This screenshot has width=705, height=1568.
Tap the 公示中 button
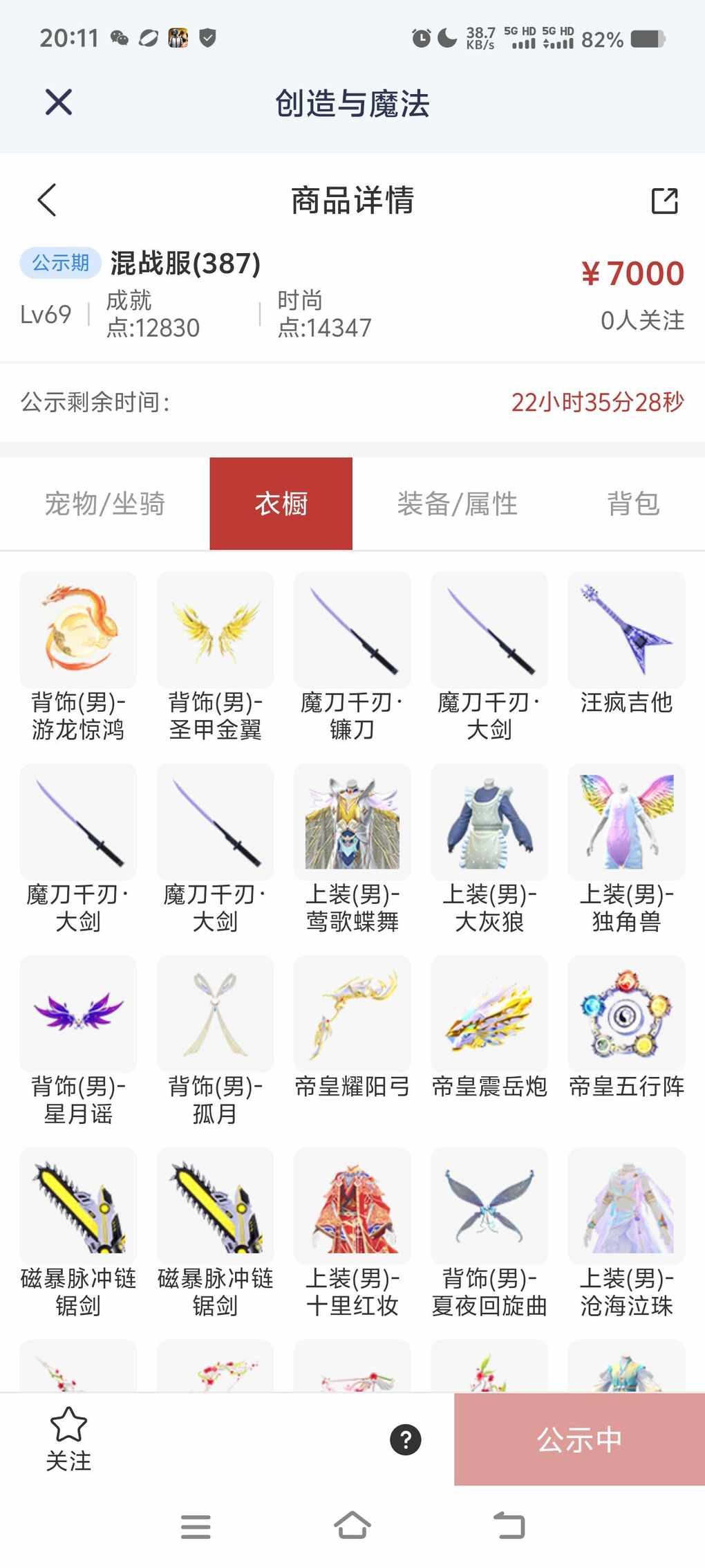coord(579,1439)
